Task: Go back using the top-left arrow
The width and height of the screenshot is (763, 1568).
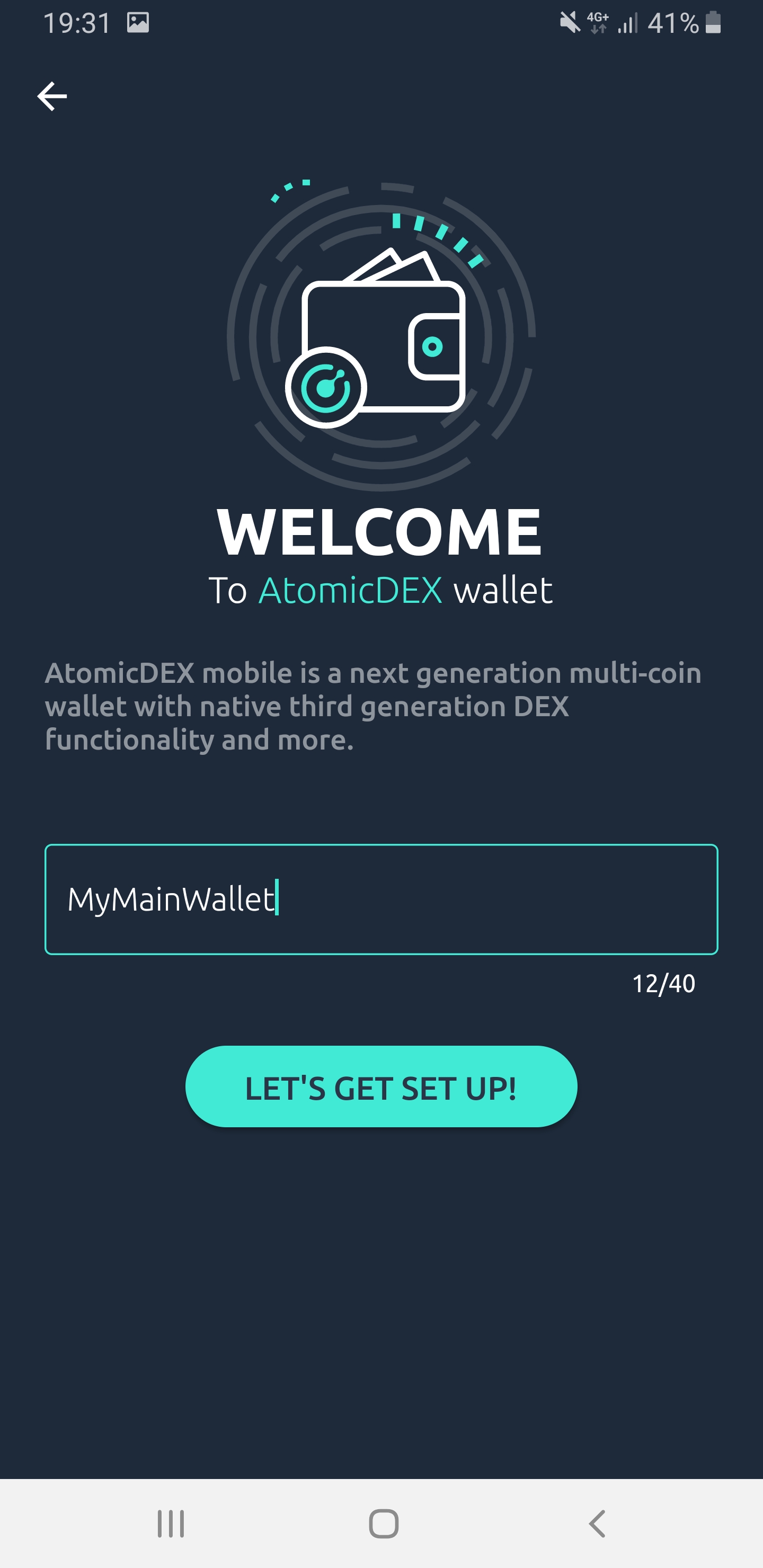Action: coord(52,96)
